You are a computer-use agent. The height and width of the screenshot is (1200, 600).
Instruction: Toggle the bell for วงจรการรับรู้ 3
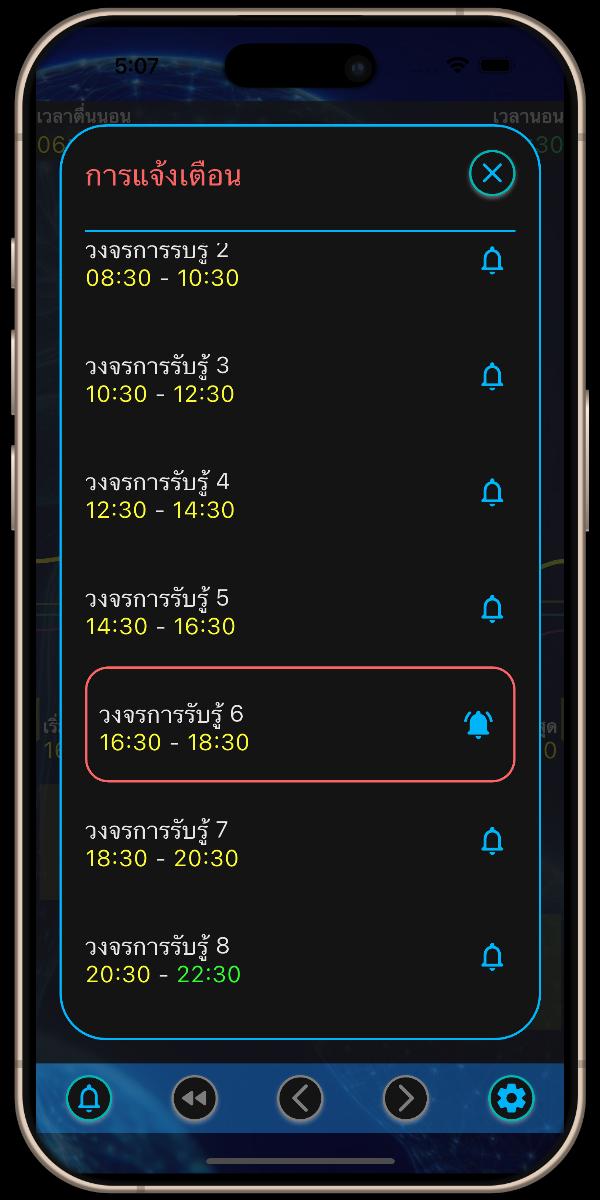click(x=492, y=377)
